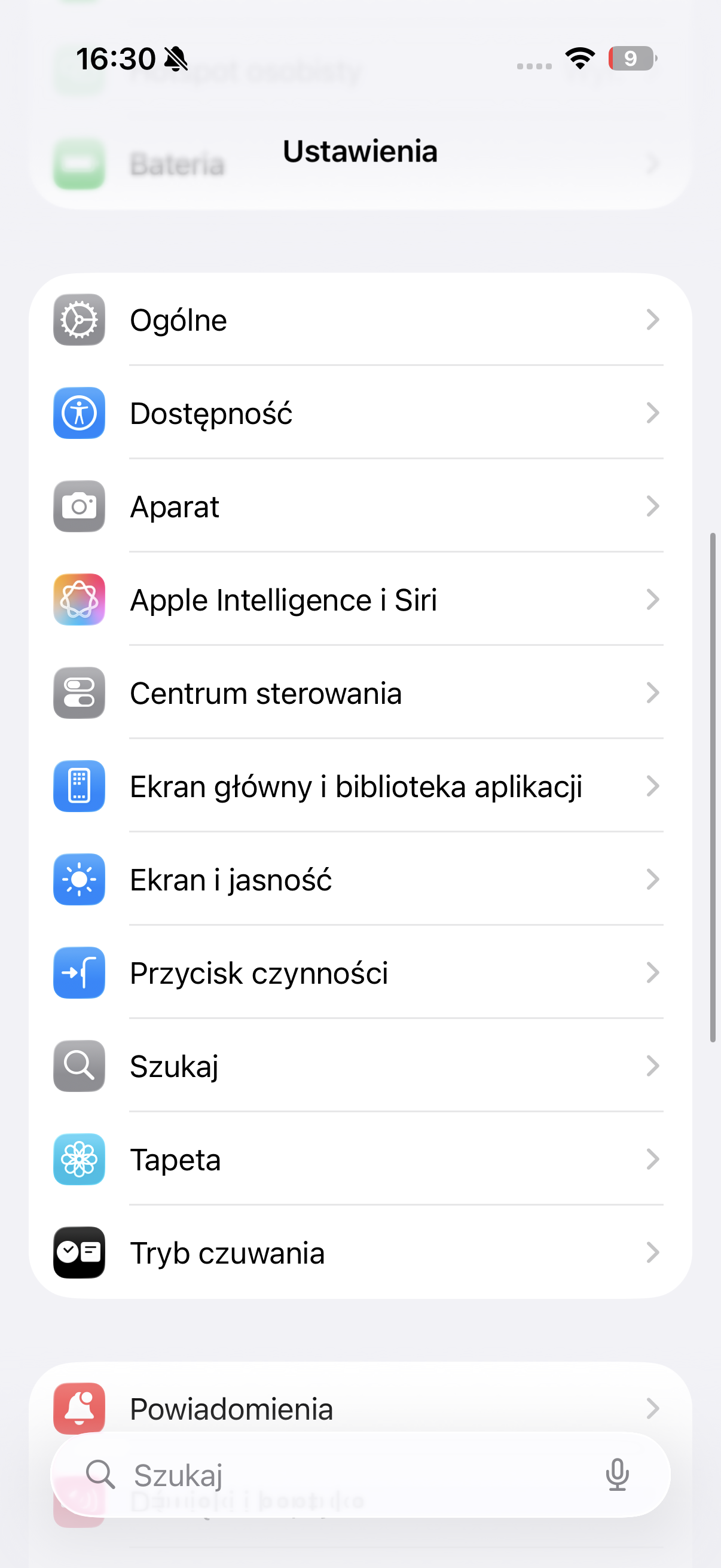Image resolution: width=721 pixels, height=1568 pixels.
Task: Open Centrum sterowania
Action: [359, 693]
